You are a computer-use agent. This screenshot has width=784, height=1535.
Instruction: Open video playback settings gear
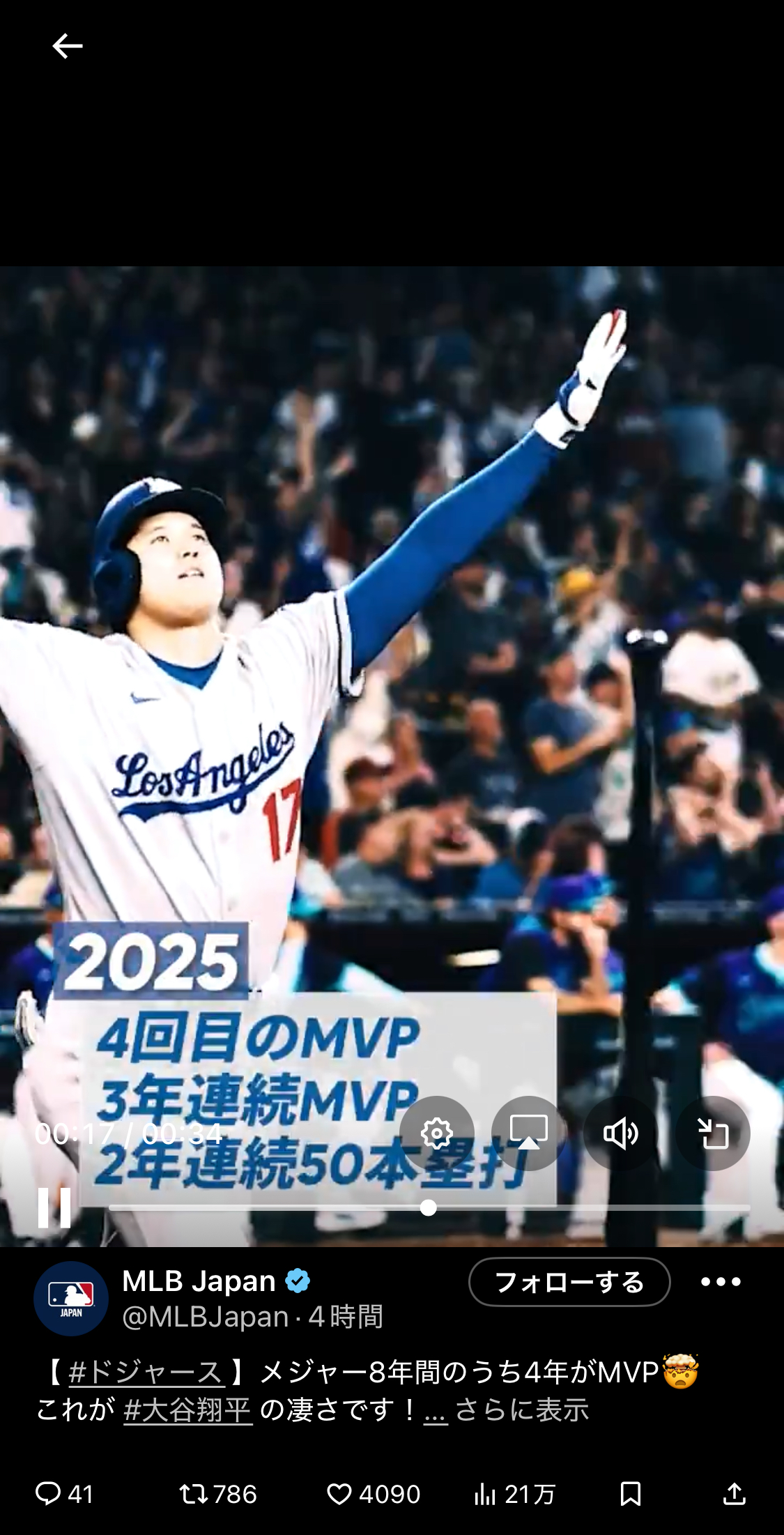coord(437,1133)
